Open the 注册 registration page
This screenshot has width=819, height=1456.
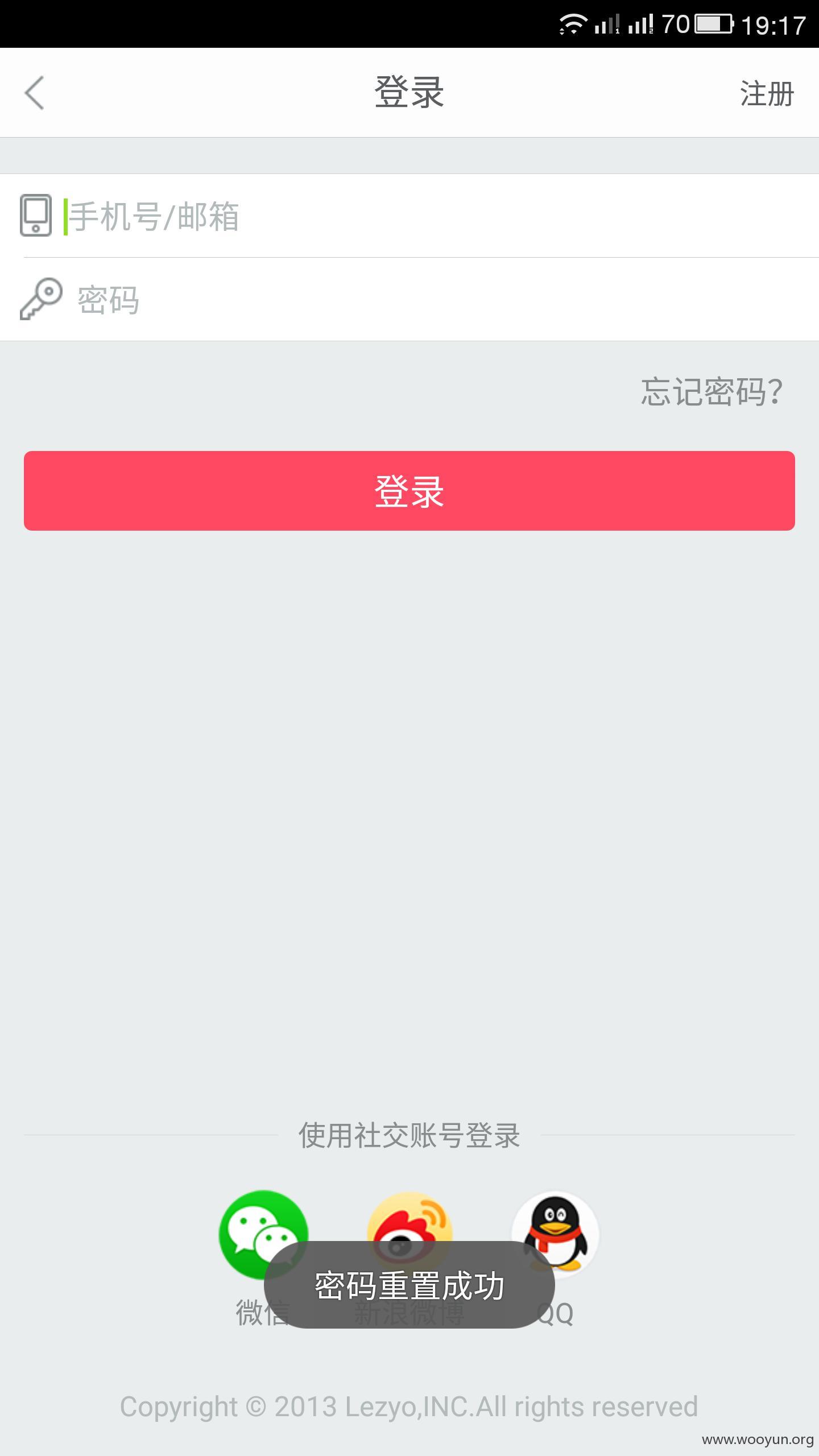pyautogui.click(x=767, y=93)
